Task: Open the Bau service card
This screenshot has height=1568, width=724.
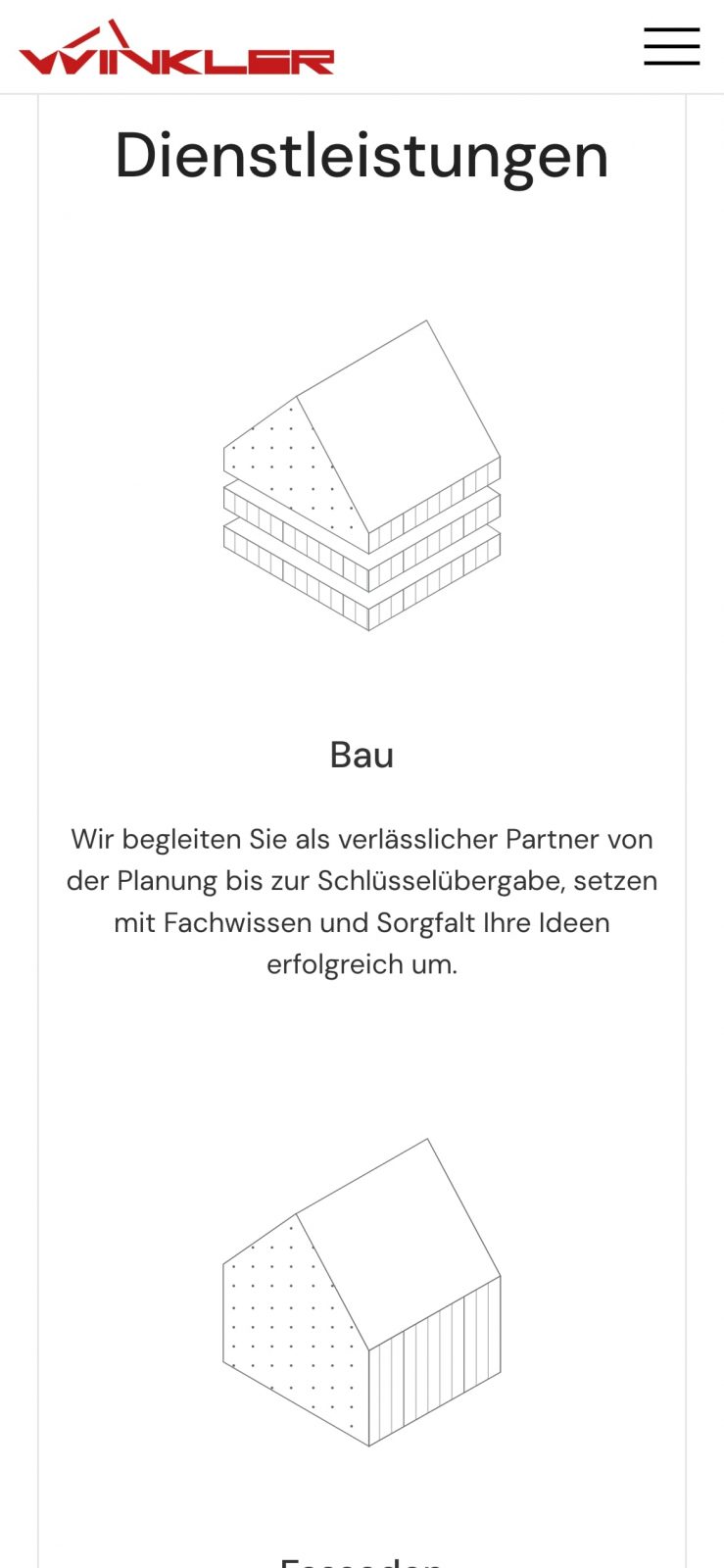Action: pyautogui.click(x=362, y=755)
